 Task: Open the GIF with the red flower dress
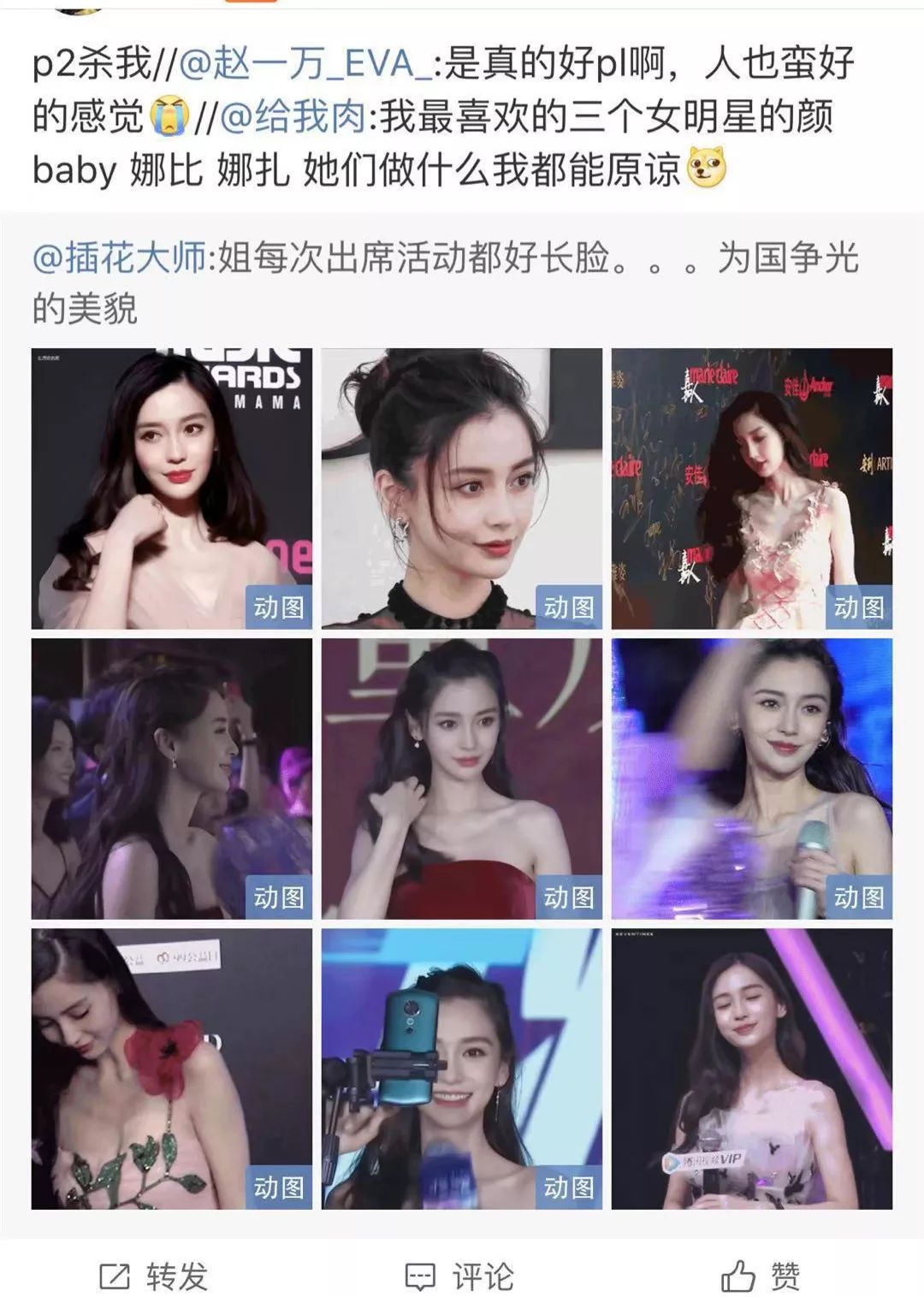pyautogui.click(x=172, y=1069)
